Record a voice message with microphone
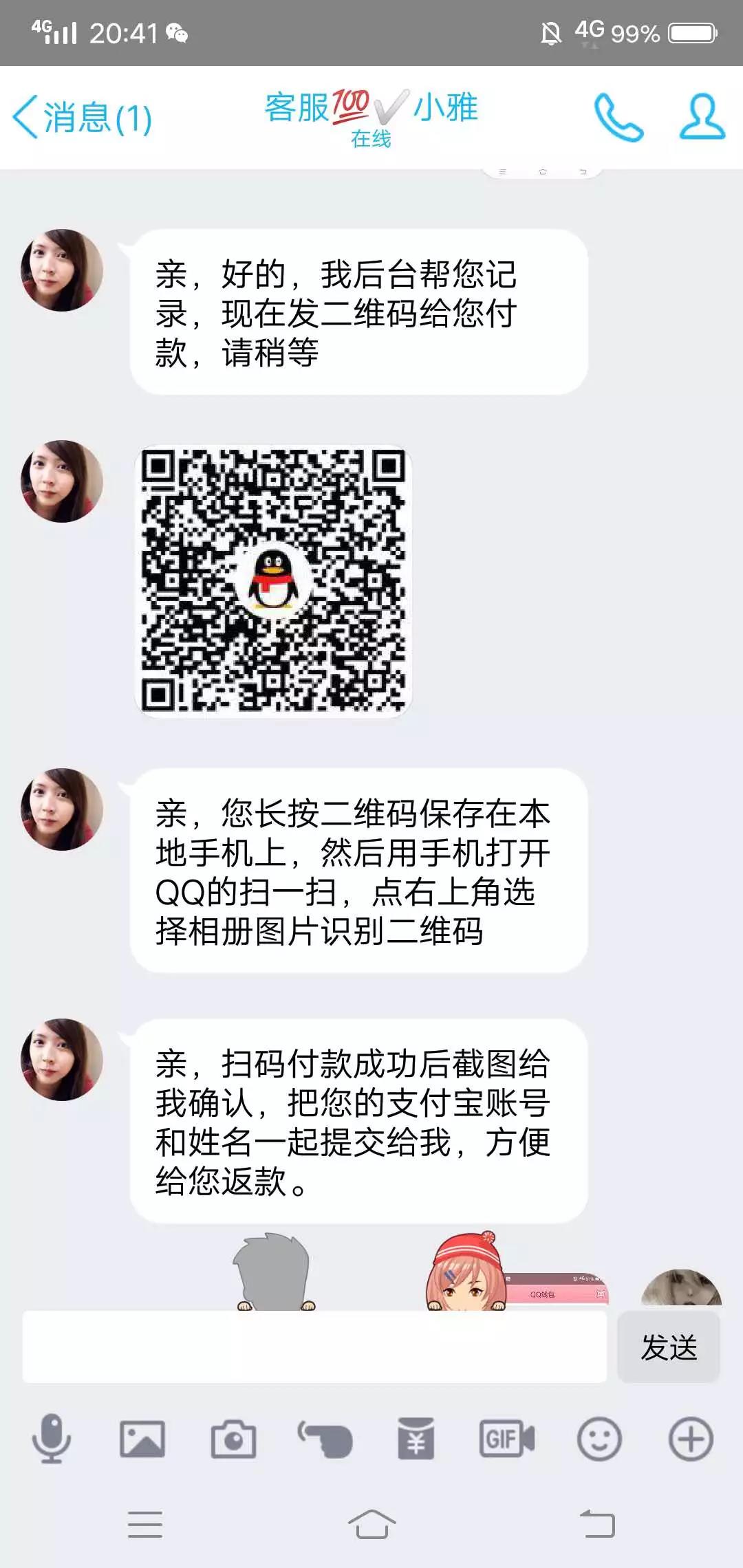Screen dimensions: 743x1568 click(x=52, y=1439)
